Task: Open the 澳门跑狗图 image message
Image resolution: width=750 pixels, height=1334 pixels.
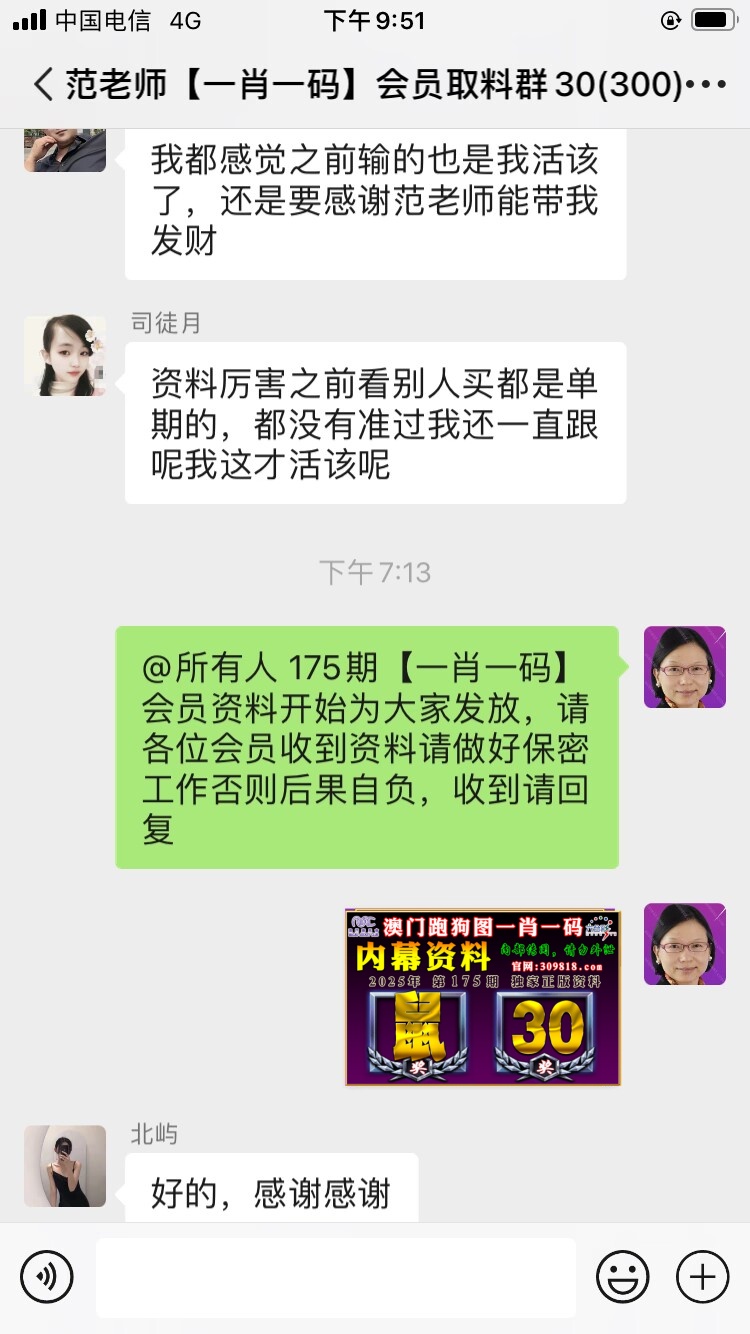Action: pos(483,997)
